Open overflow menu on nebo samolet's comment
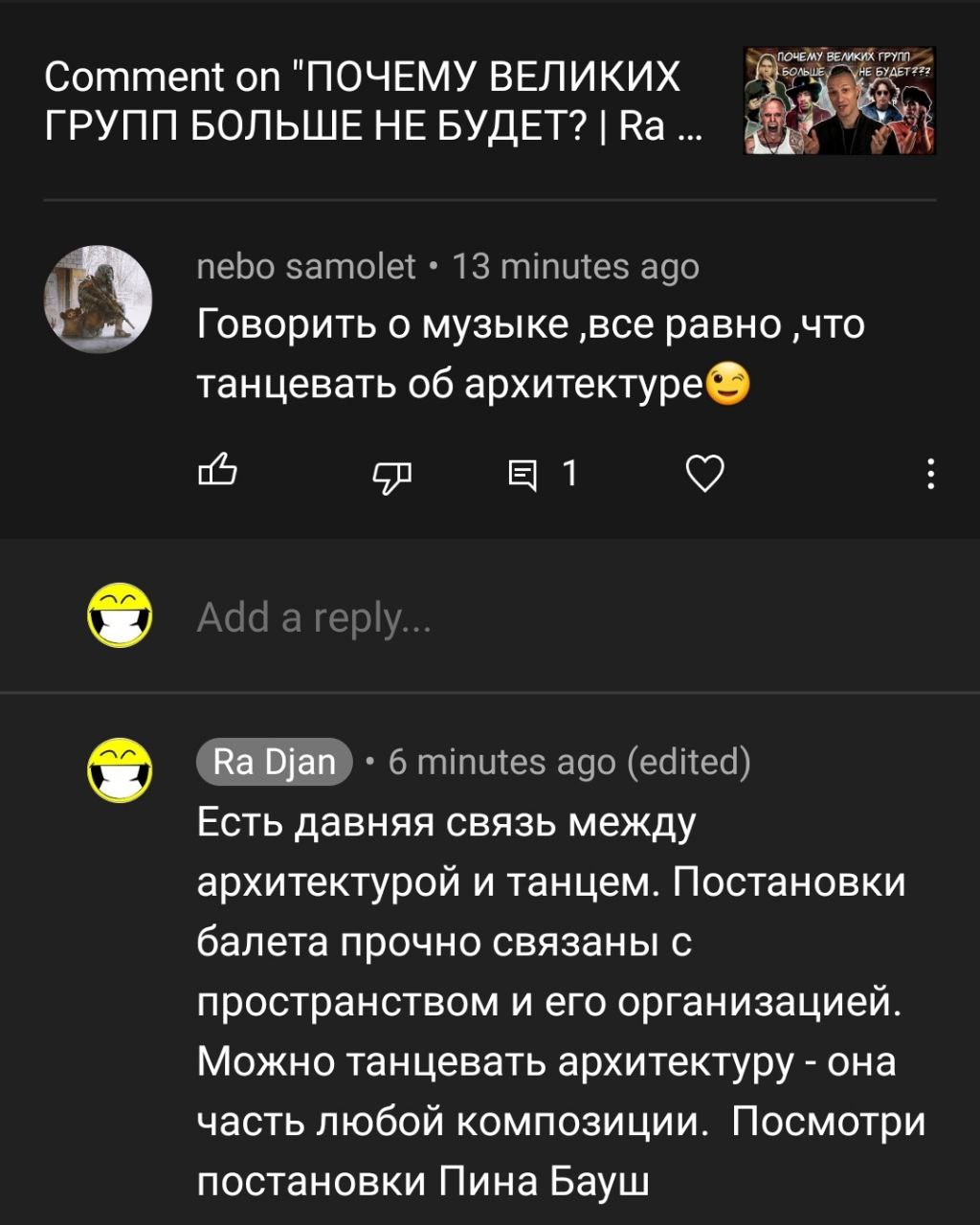The image size is (980, 1225). [930, 474]
